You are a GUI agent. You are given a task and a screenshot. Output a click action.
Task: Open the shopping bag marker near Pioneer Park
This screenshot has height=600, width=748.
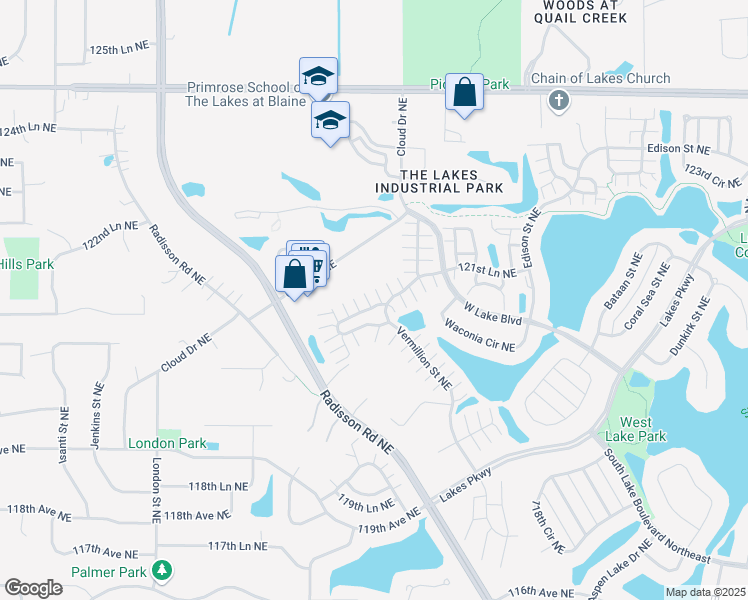pos(465,92)
